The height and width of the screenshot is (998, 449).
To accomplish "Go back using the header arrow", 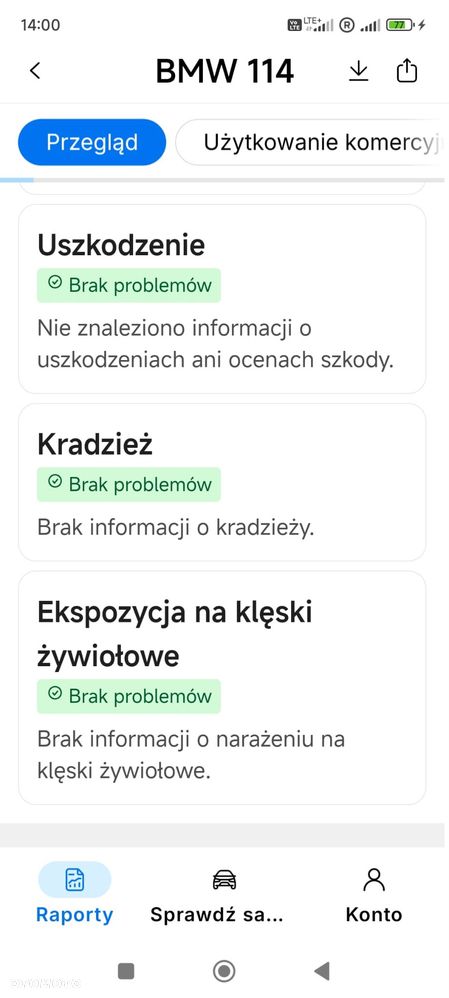I will [x=35, y=71].
